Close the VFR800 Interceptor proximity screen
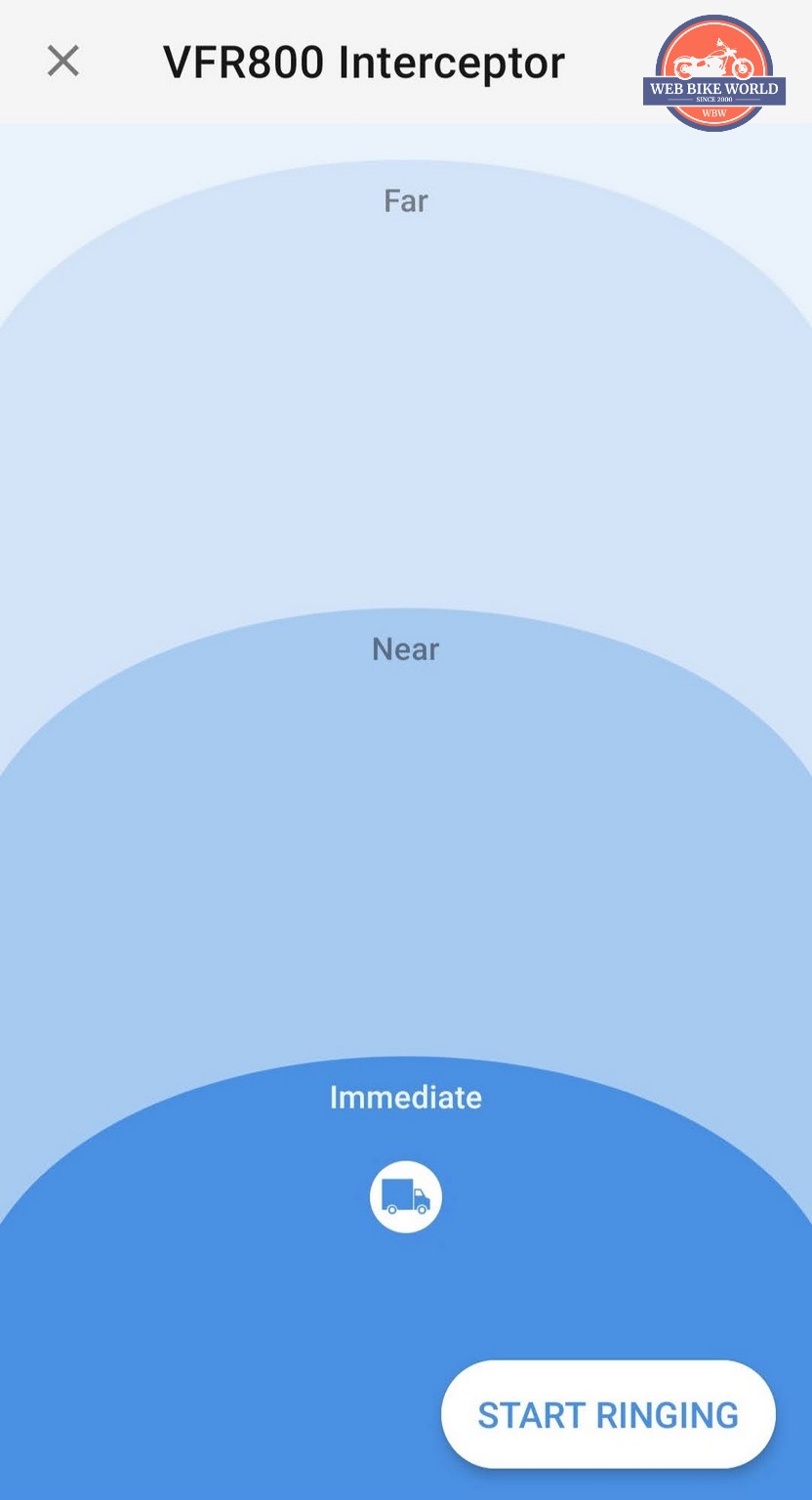 pos(63,62)
